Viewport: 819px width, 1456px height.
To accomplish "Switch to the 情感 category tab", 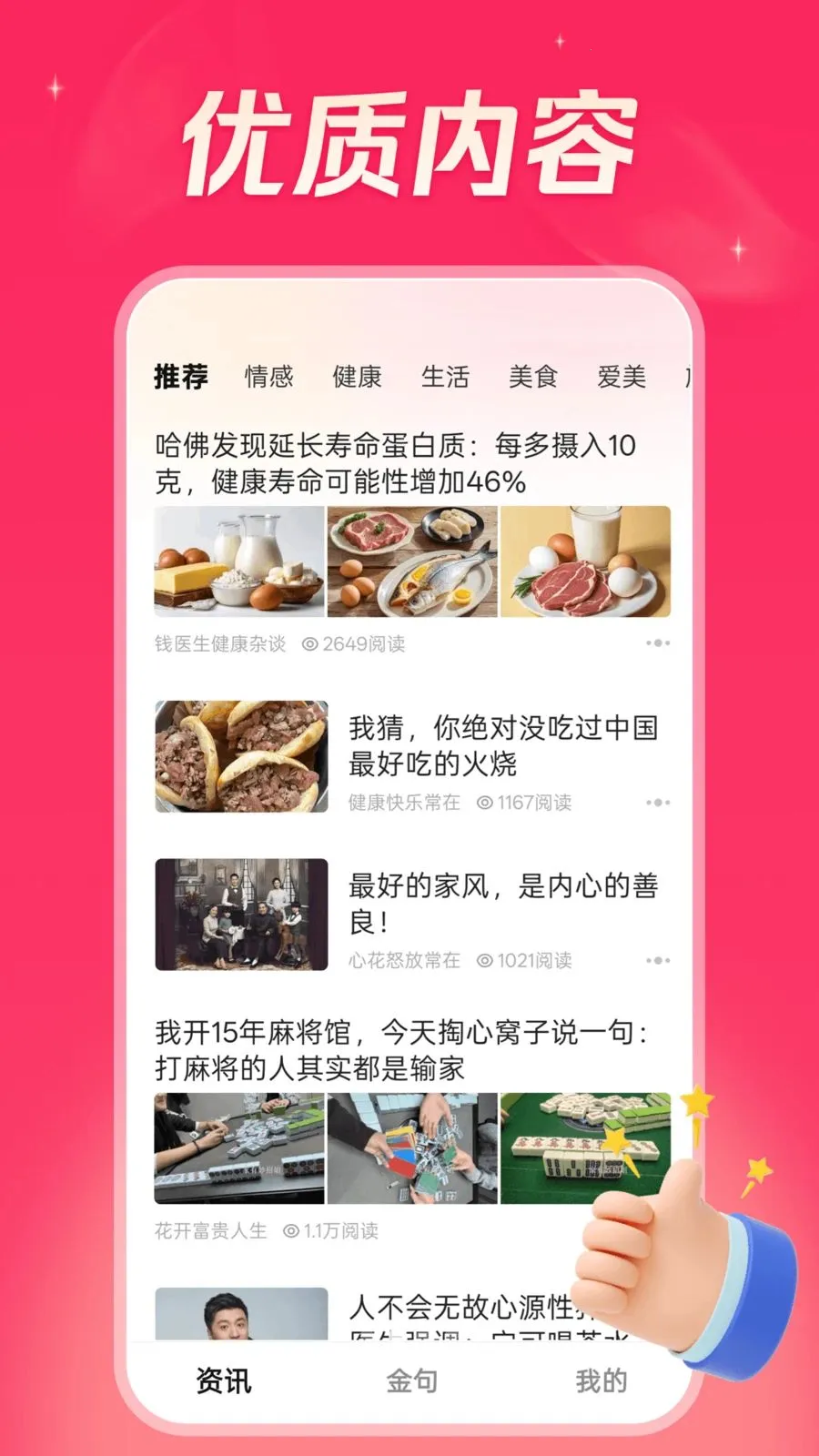I will pyautogui.click(x=268, y=377).
